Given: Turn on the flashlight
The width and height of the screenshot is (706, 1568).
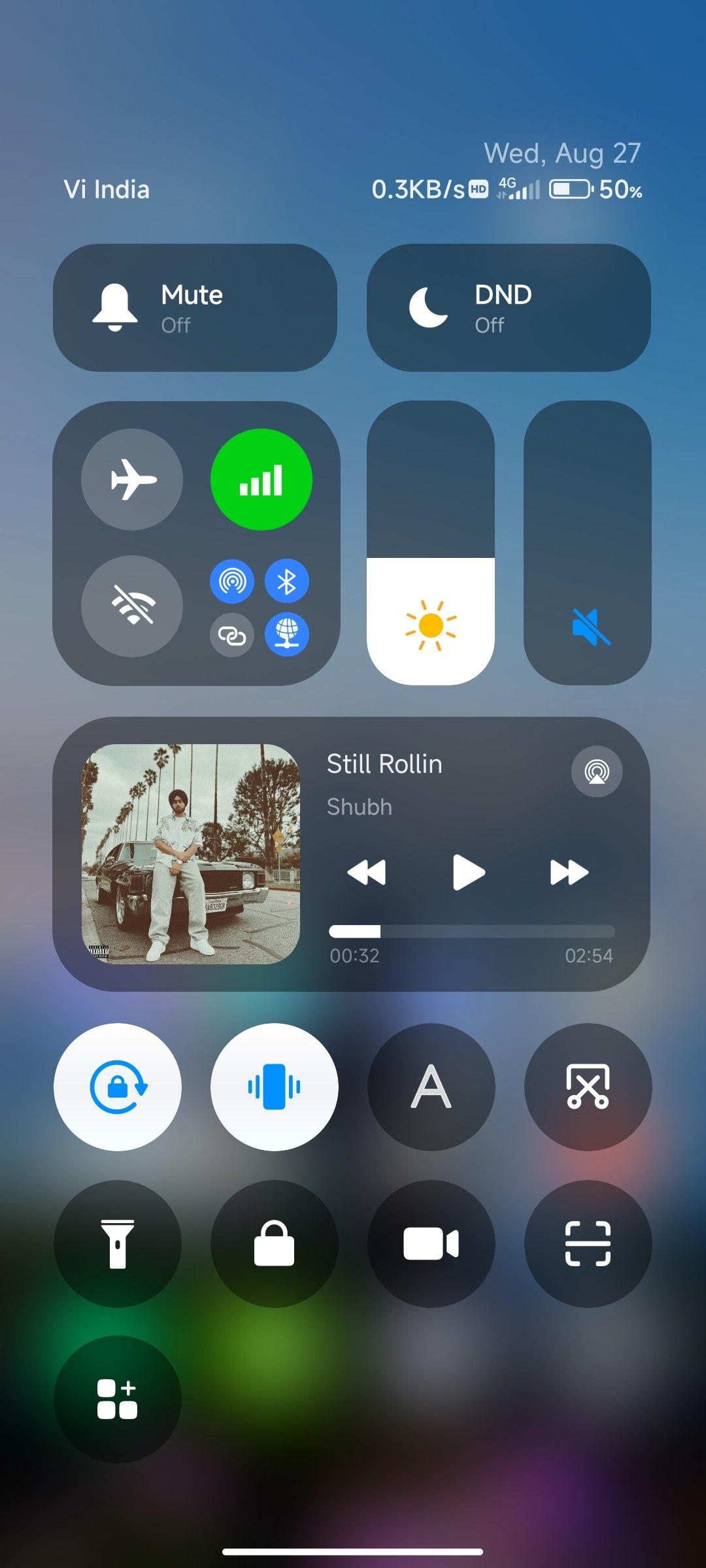Looking at the screenshot, I should pyautogui.click(x=118, y=1244).
